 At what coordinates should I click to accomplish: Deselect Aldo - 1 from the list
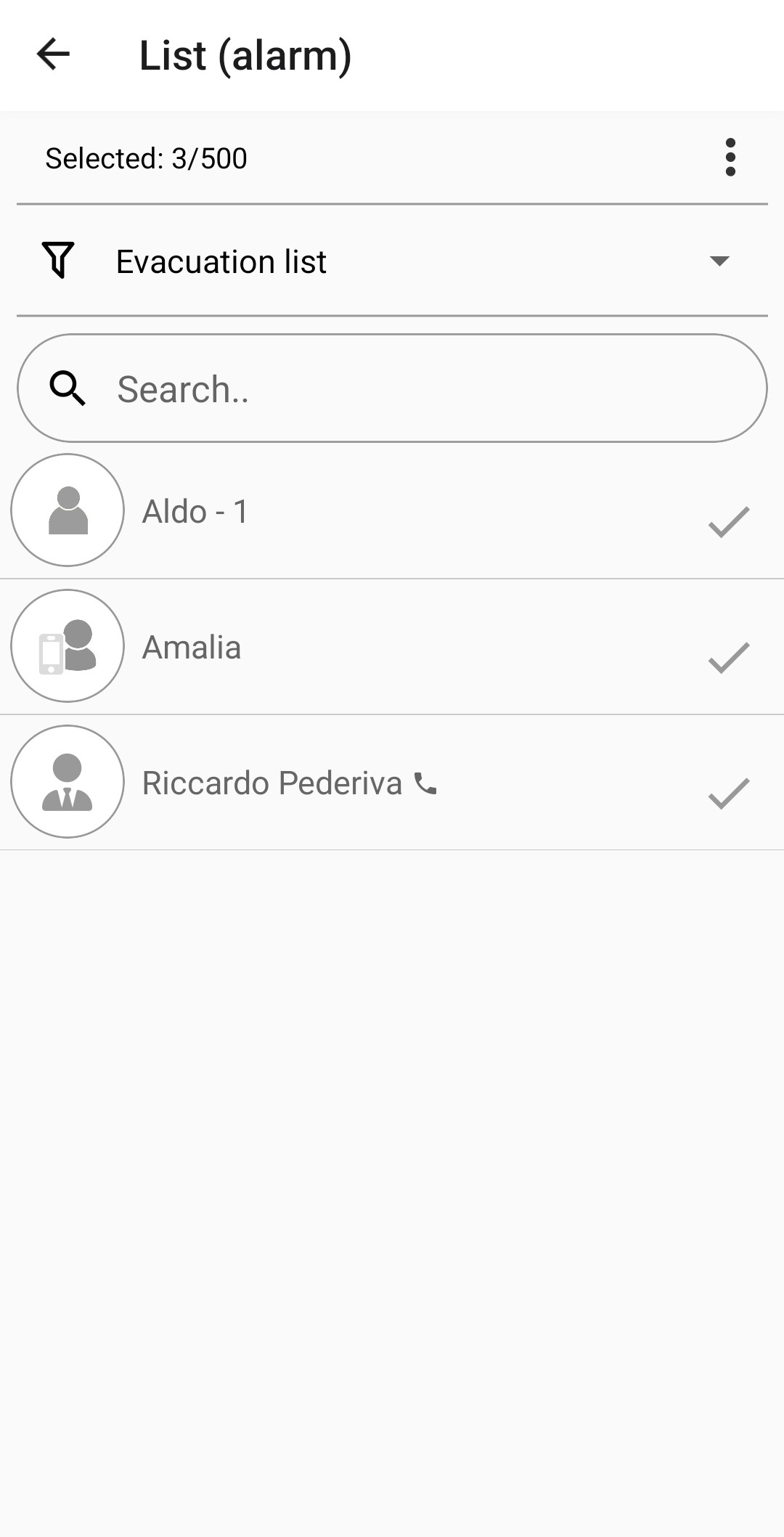click(728, 521)
